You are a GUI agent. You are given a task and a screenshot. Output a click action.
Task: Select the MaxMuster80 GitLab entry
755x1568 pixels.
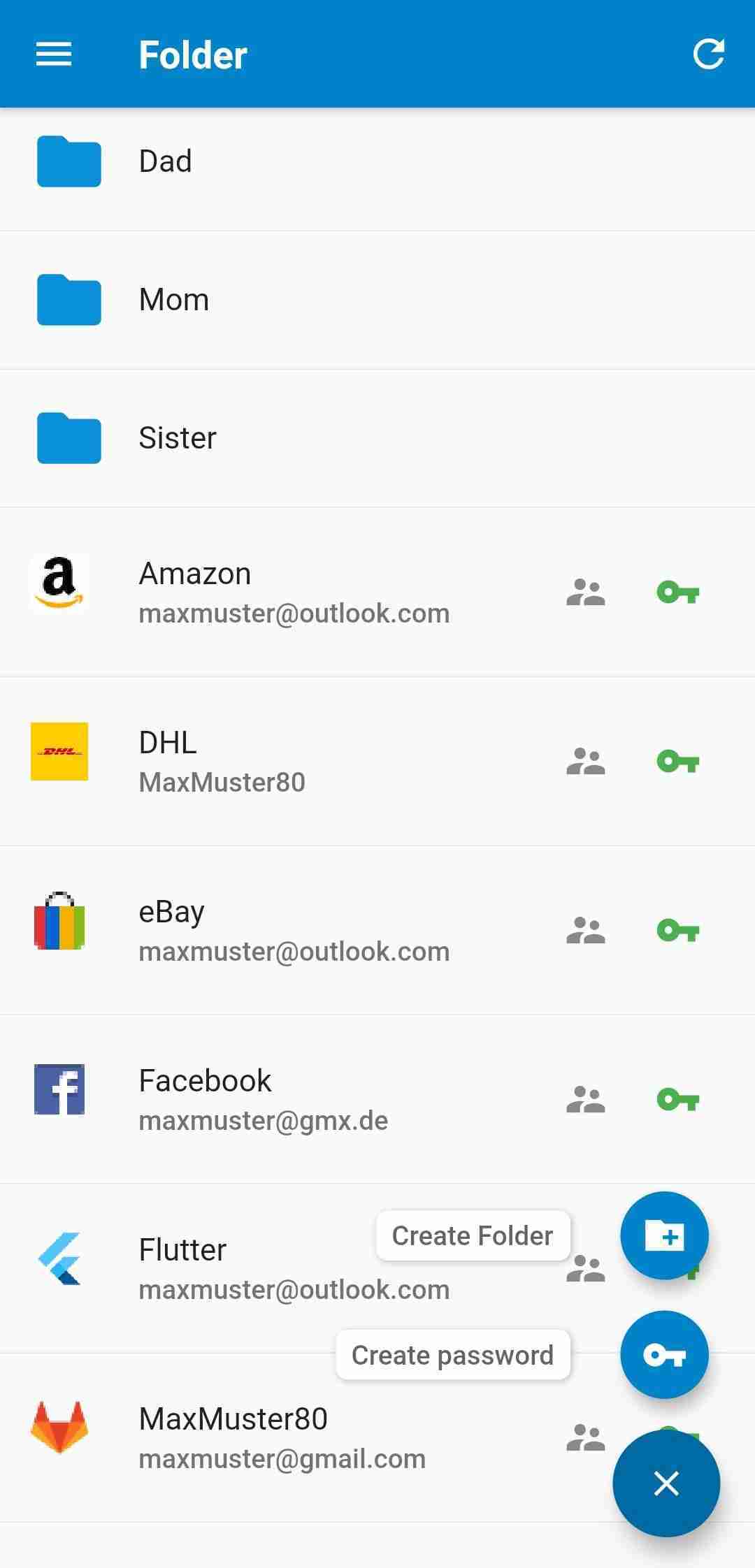pyautogui.click(x=280, y=1439)
